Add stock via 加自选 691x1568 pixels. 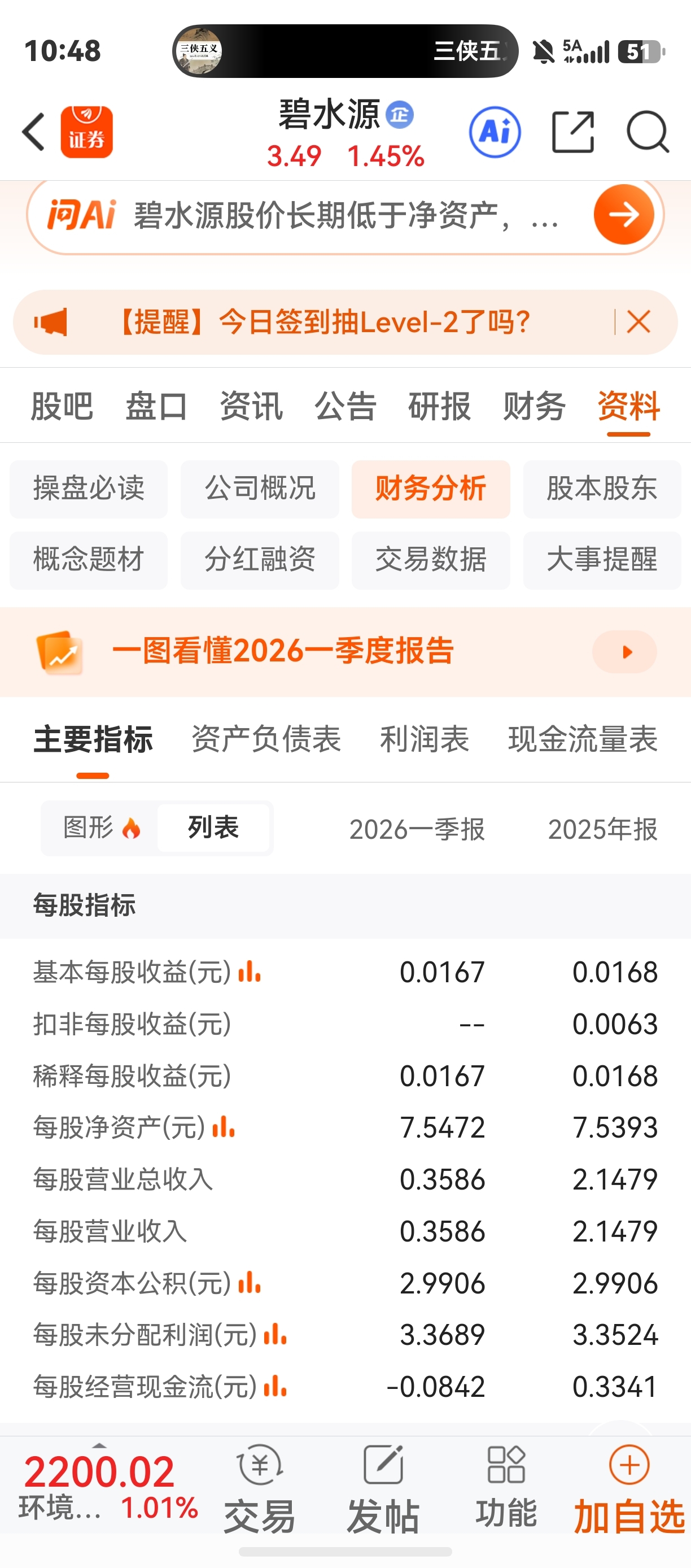coord(629,1489)
